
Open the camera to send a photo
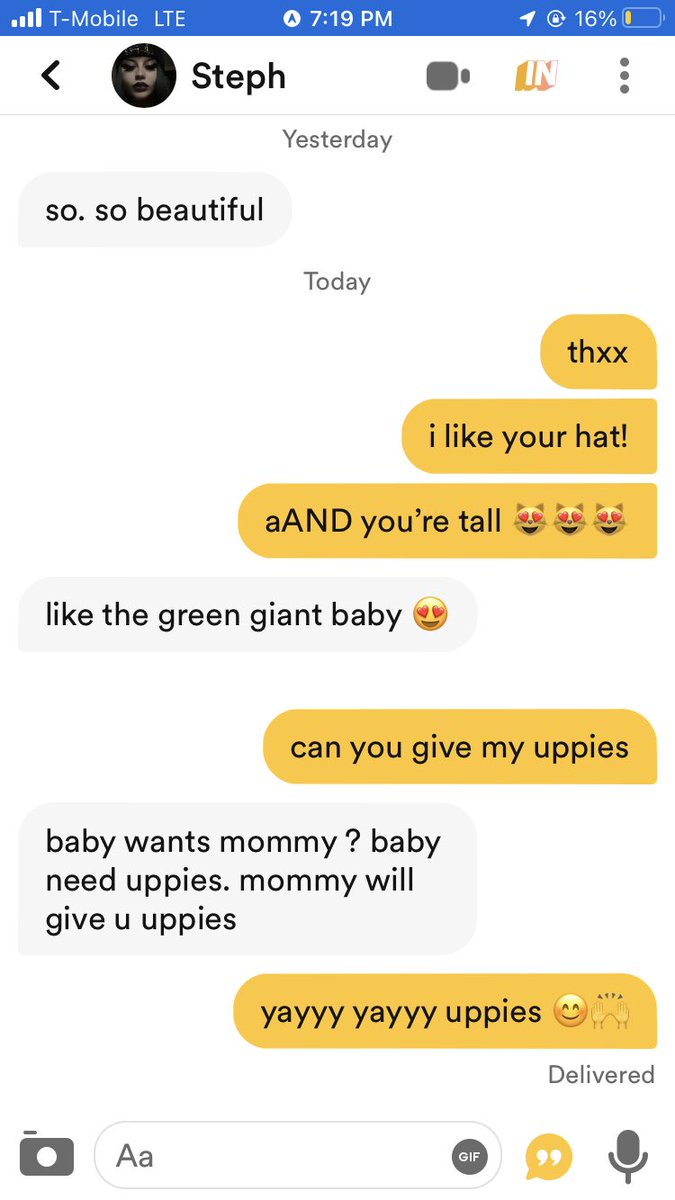(46, 1155)
